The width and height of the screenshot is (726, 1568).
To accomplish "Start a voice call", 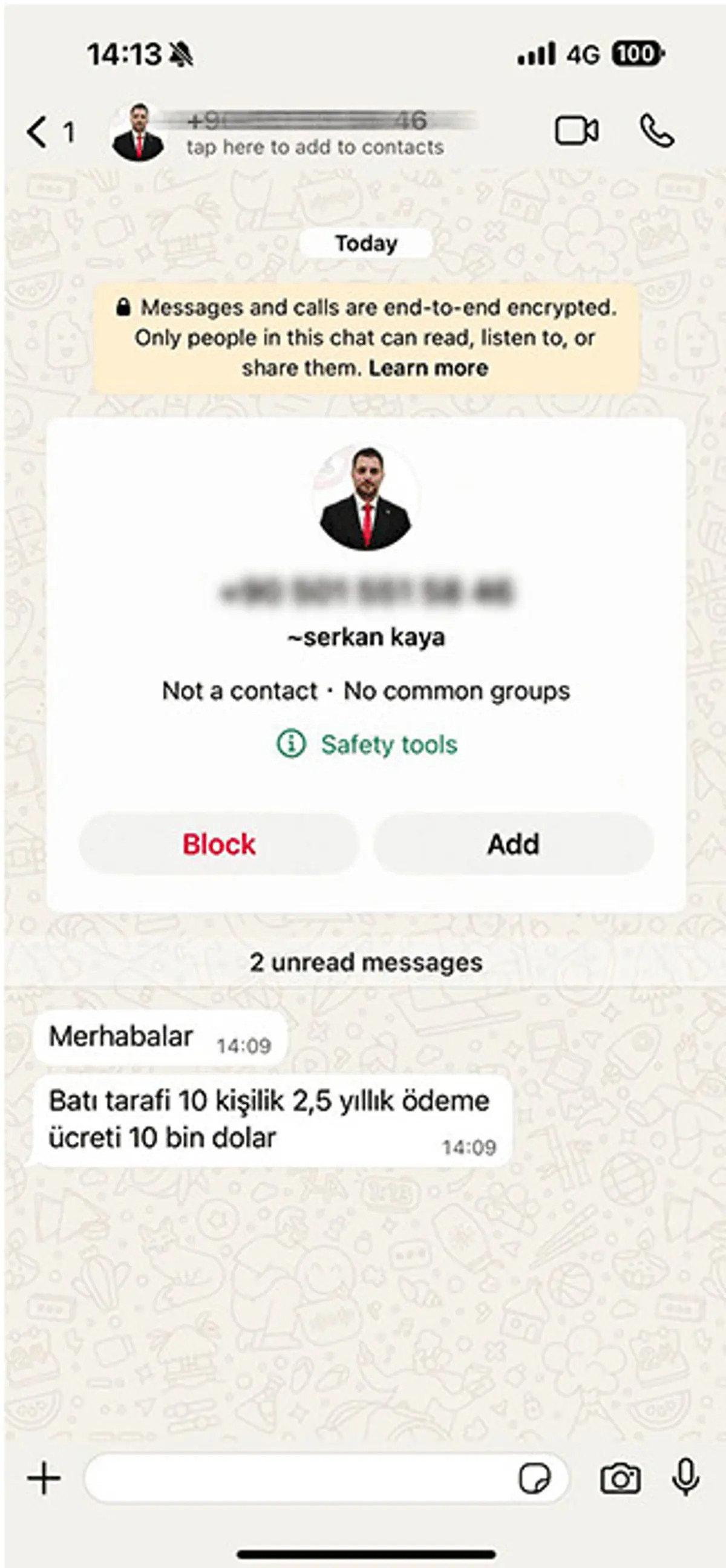I will [656, 131].
